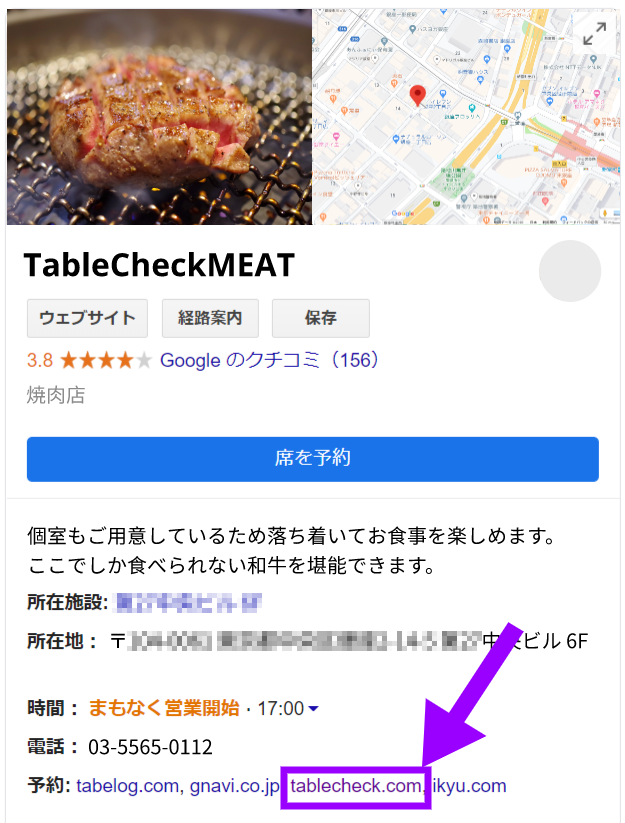Get directions via 経路案内

click(x=210, y=318)
